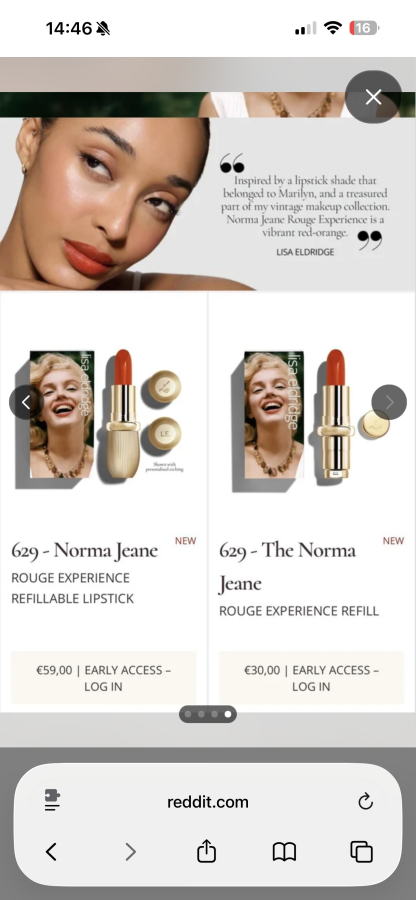The image size is (416, 900).
Task: Tap the gallery page indicator dots
Action: coord(208,714)
